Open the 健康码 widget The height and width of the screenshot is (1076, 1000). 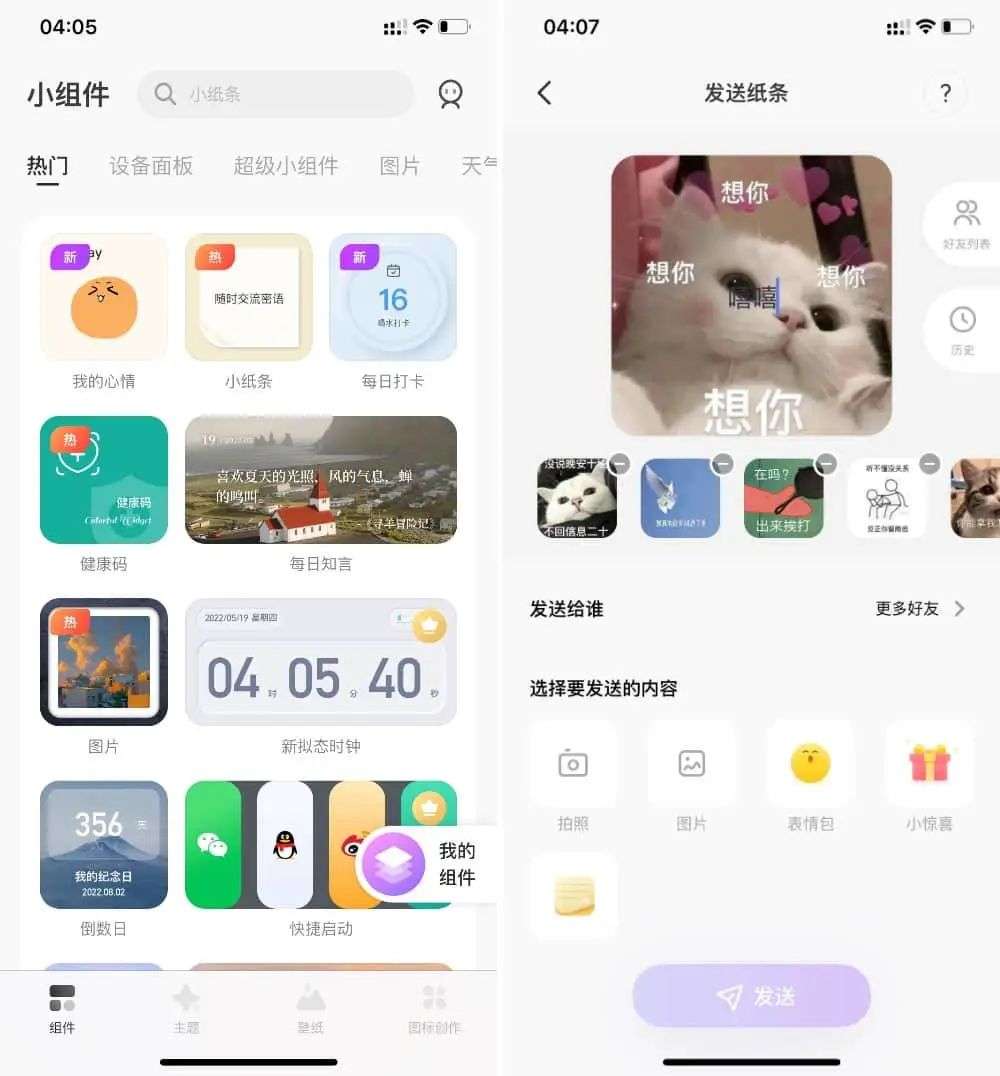103,480
